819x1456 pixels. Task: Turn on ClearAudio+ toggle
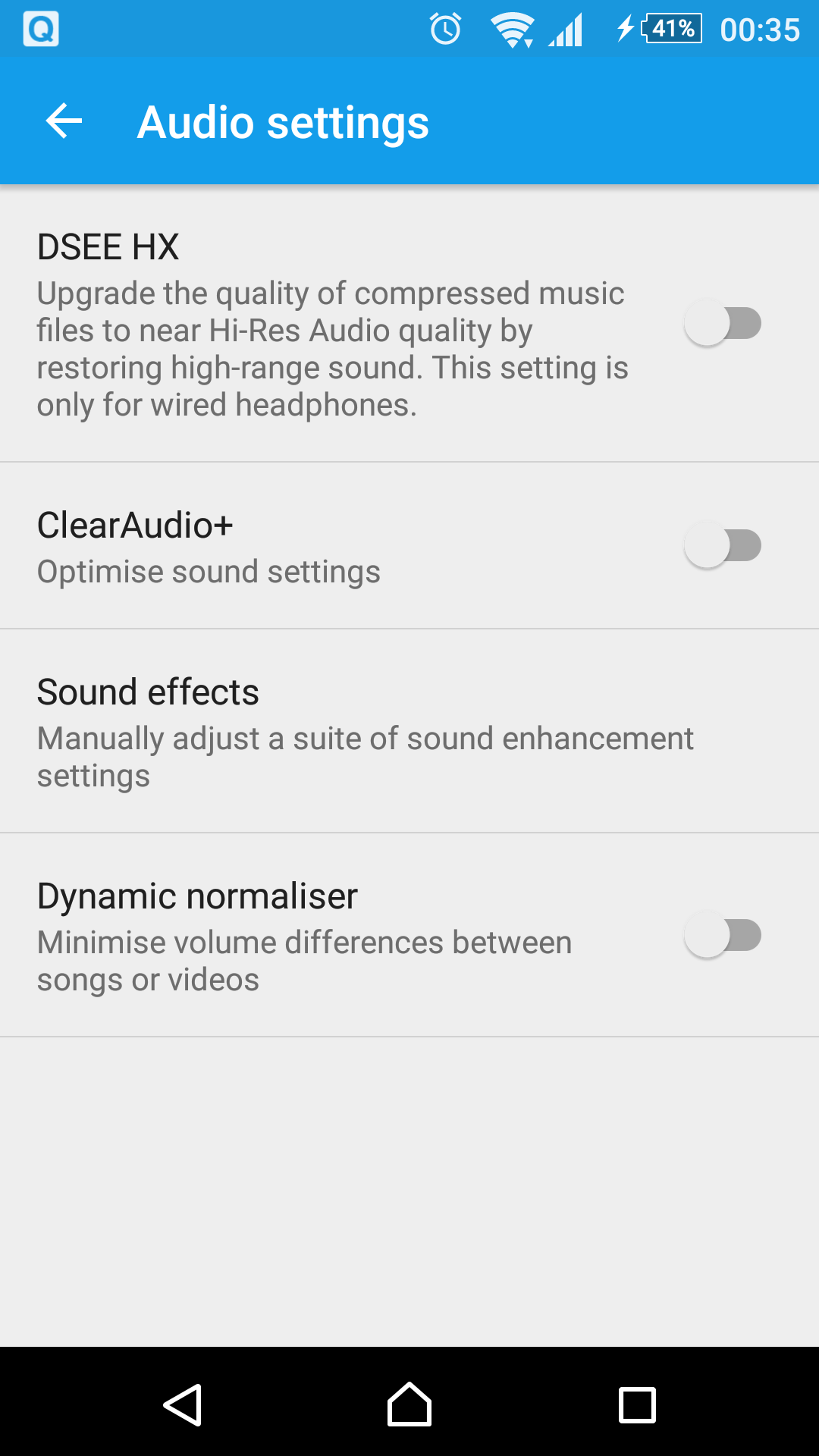tap(723, 546)
